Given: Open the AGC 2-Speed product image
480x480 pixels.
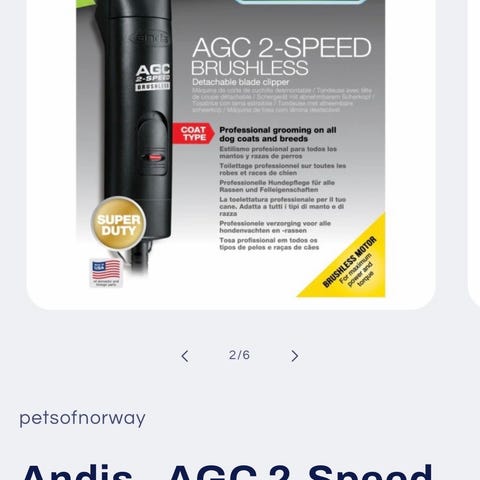Looking at the screenshot, I should (231, 148).
